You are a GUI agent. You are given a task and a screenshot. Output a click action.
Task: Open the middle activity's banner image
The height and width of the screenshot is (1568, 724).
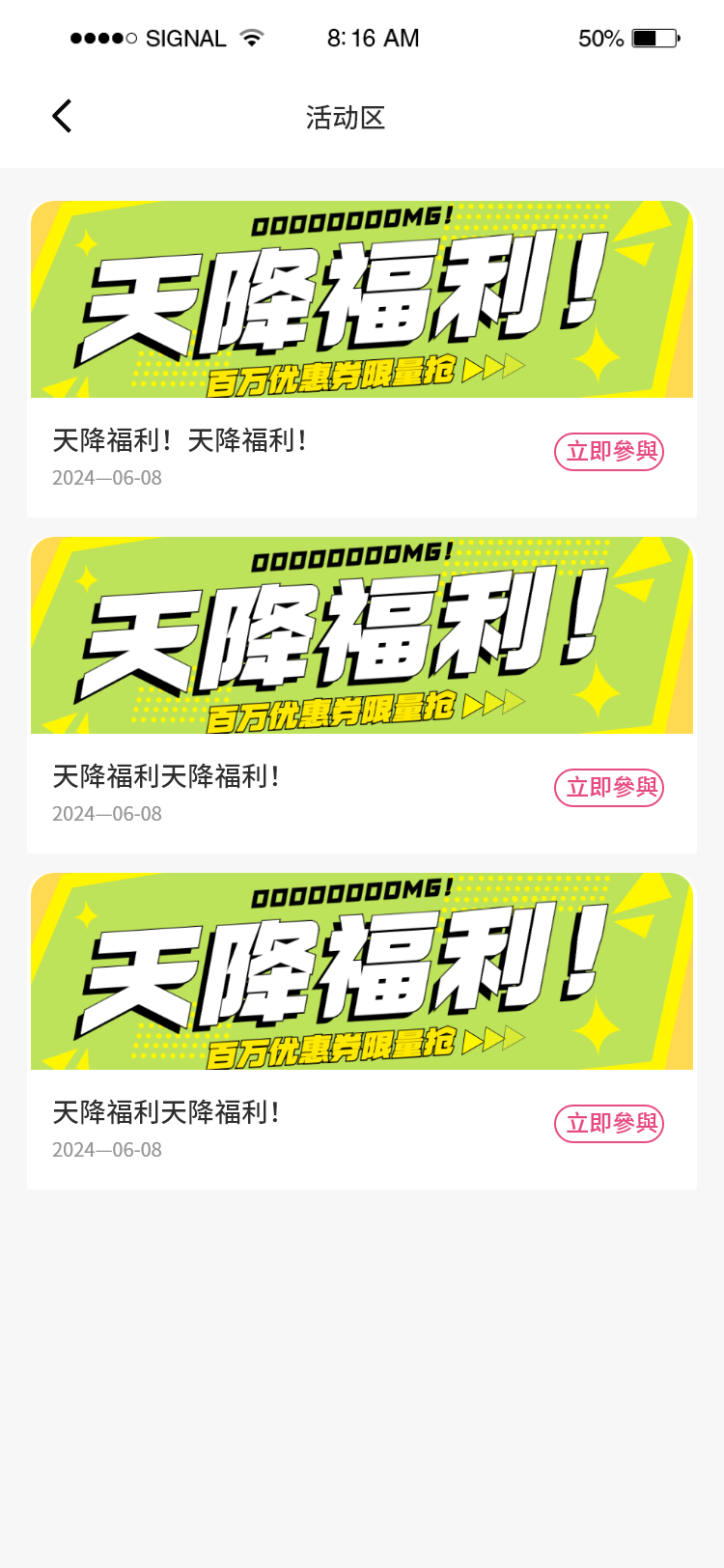(362, 635)
